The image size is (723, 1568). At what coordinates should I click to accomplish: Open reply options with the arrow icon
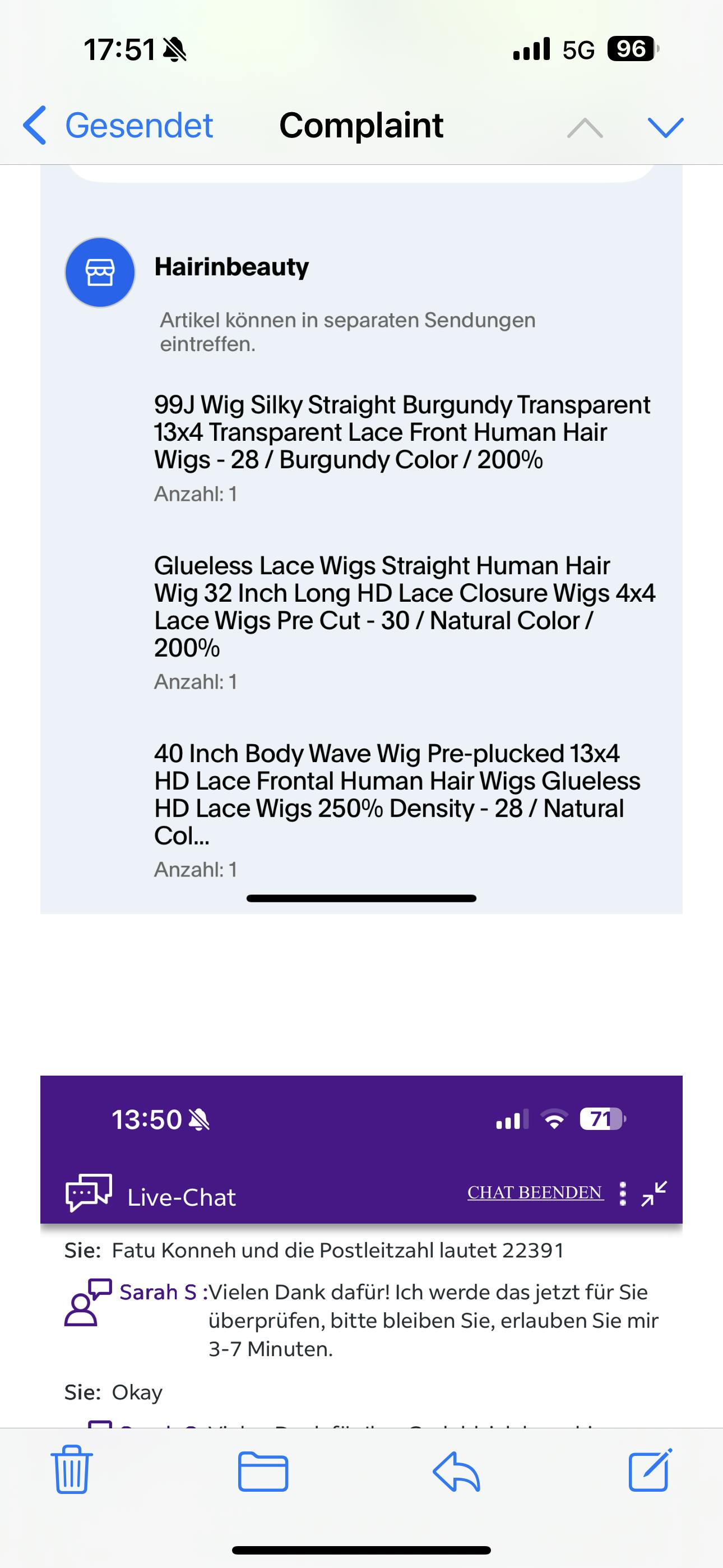(456, 1470)
